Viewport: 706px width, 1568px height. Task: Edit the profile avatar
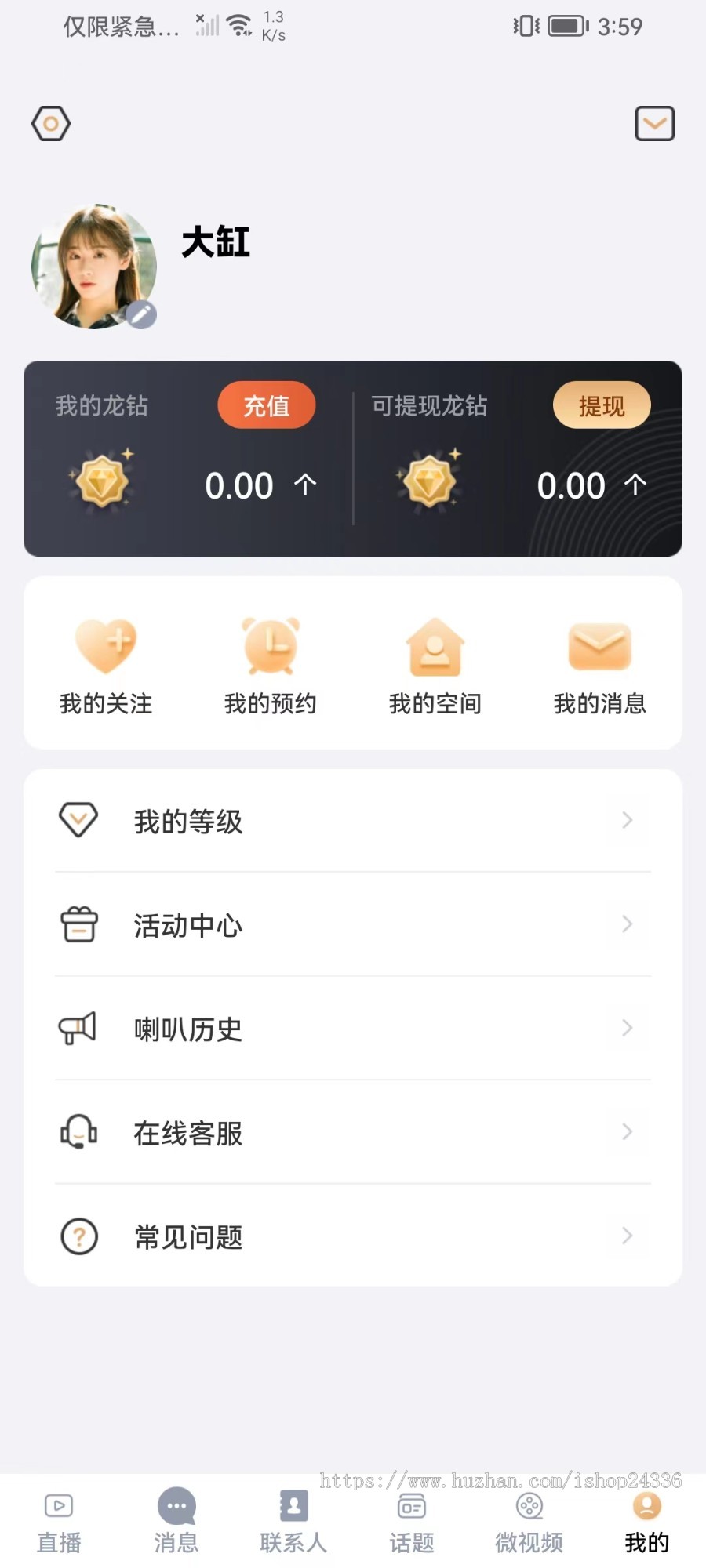click(x=141, y=314)
